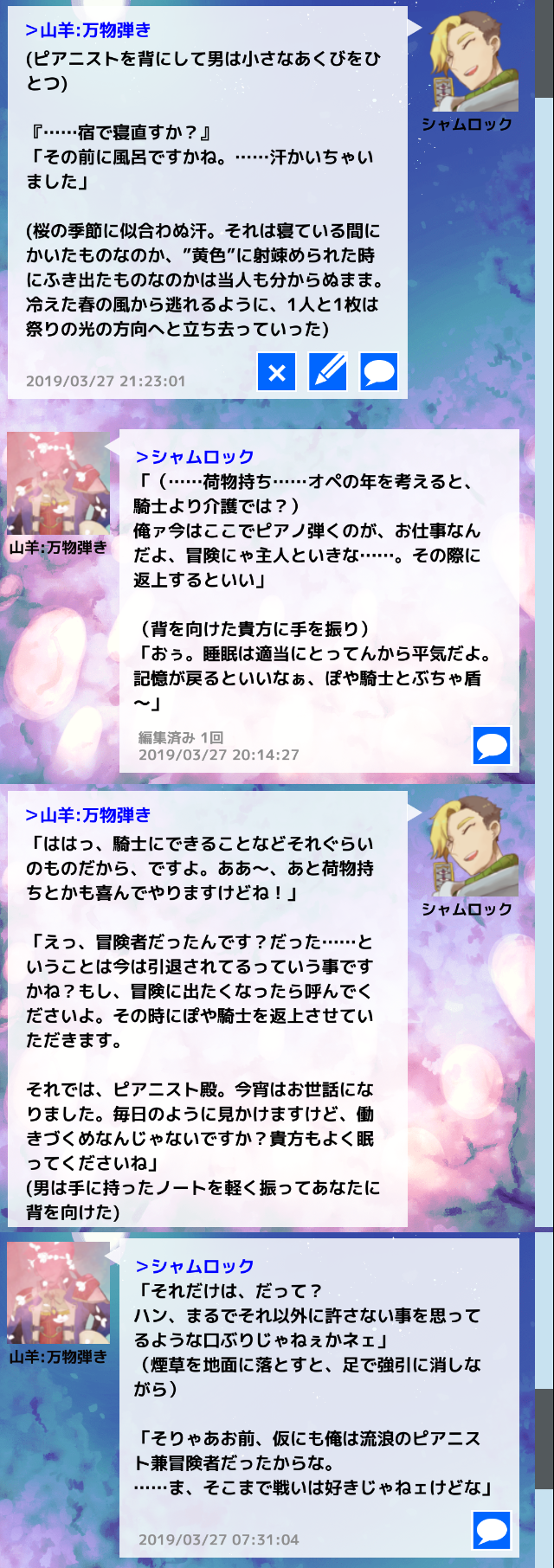
Task: Open the >山羊:万物弾き link in the top message
Action: [x=88, y=30]
